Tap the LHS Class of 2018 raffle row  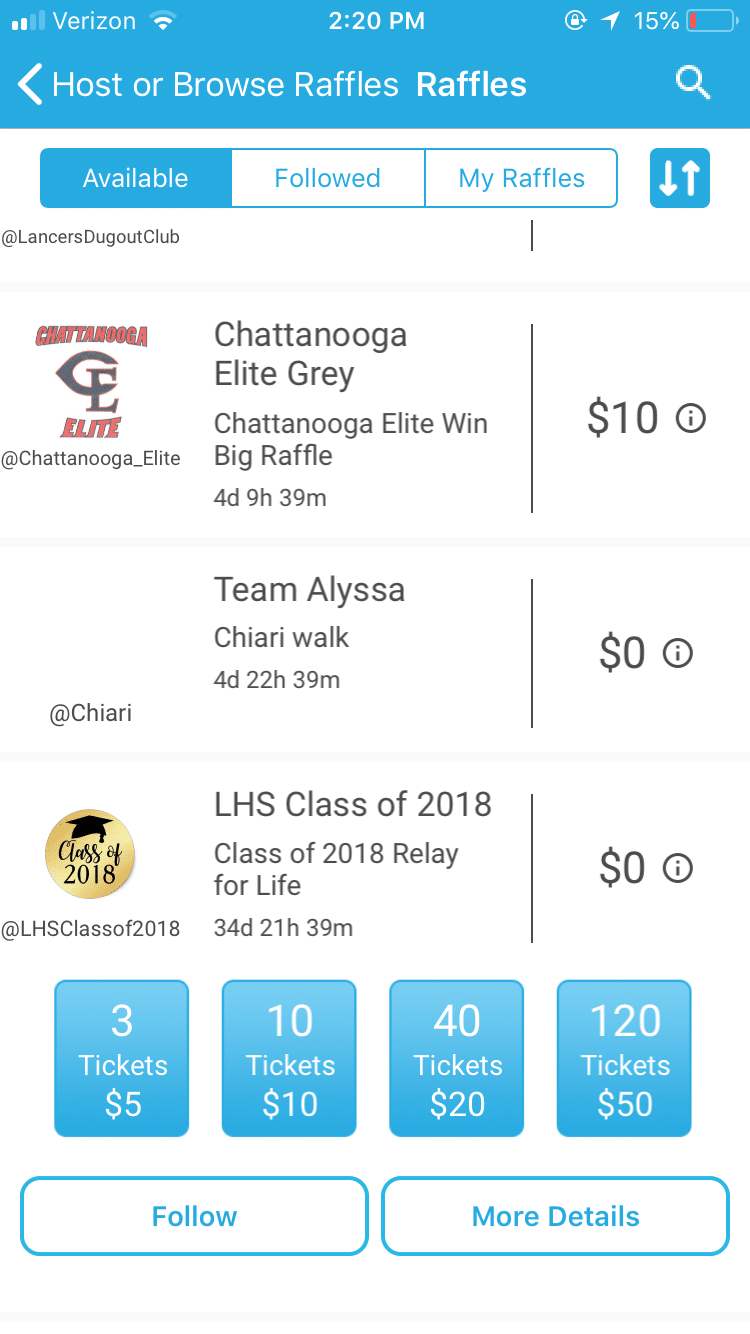375,866
